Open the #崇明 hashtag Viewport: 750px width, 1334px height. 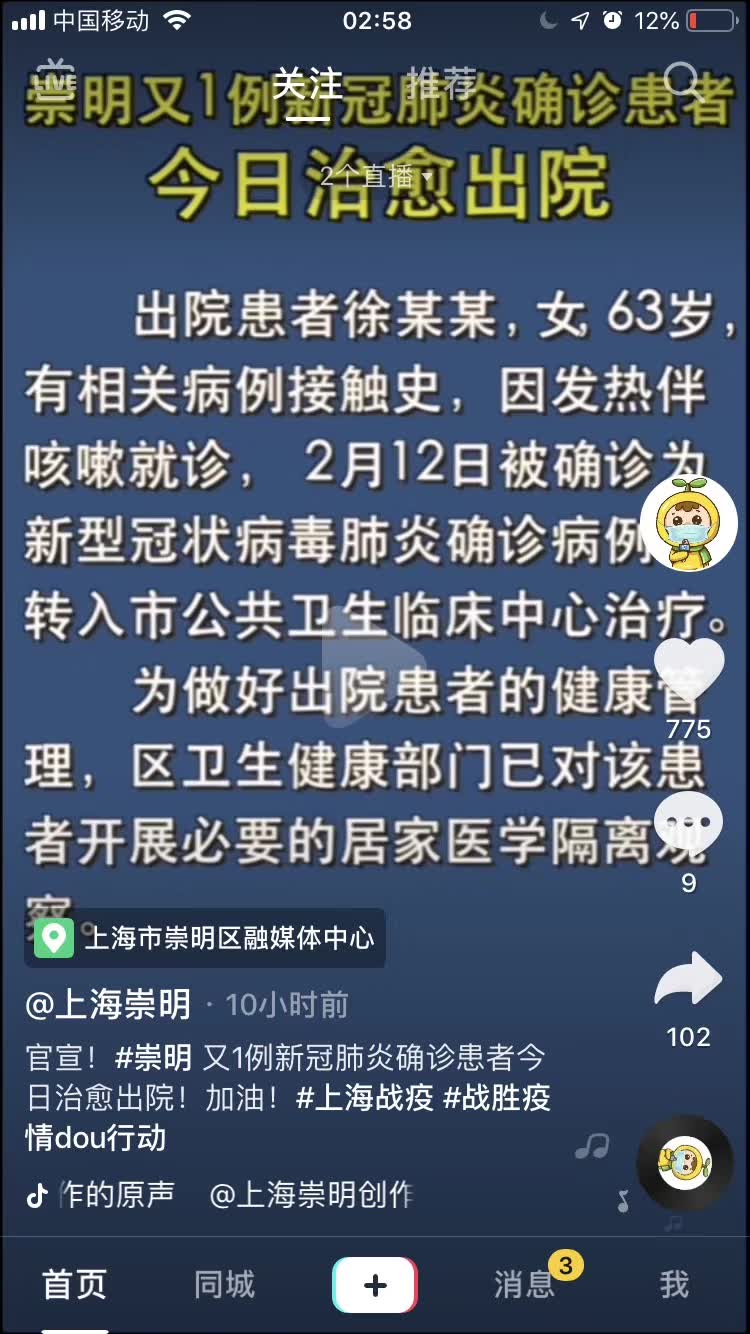[x=153, y=1057]
